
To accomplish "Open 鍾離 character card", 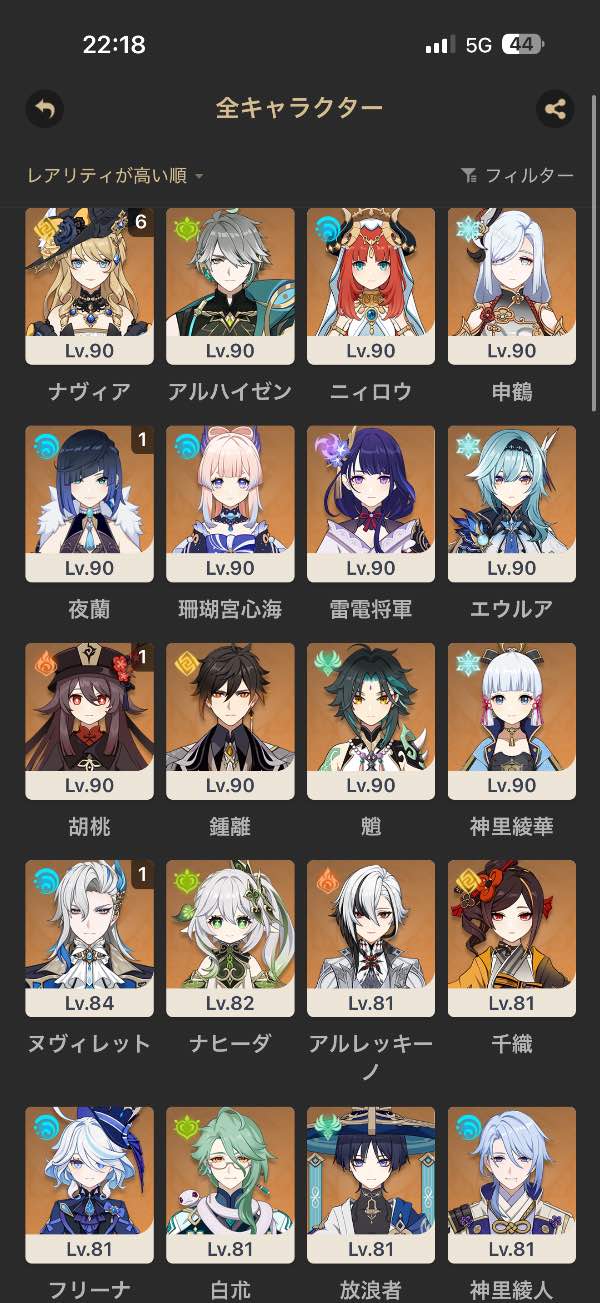I will click(x=230, y=720).
